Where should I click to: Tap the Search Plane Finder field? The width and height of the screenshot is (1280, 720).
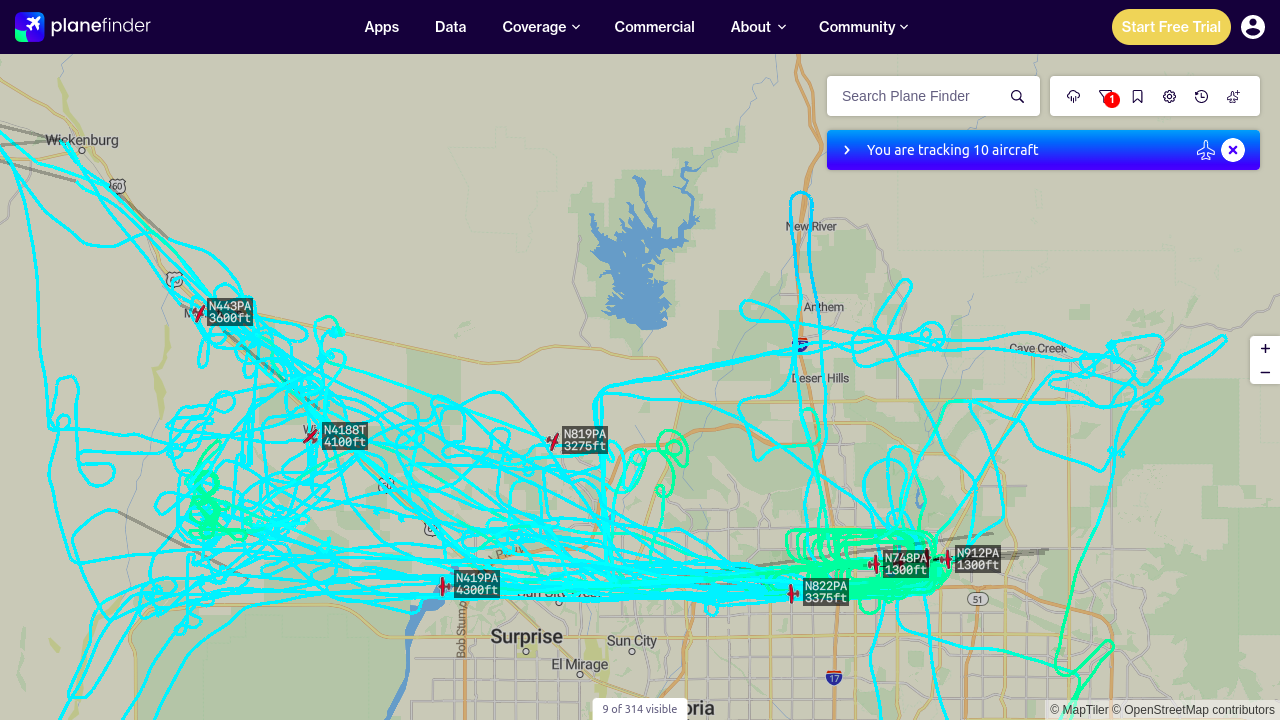point(920,96)
